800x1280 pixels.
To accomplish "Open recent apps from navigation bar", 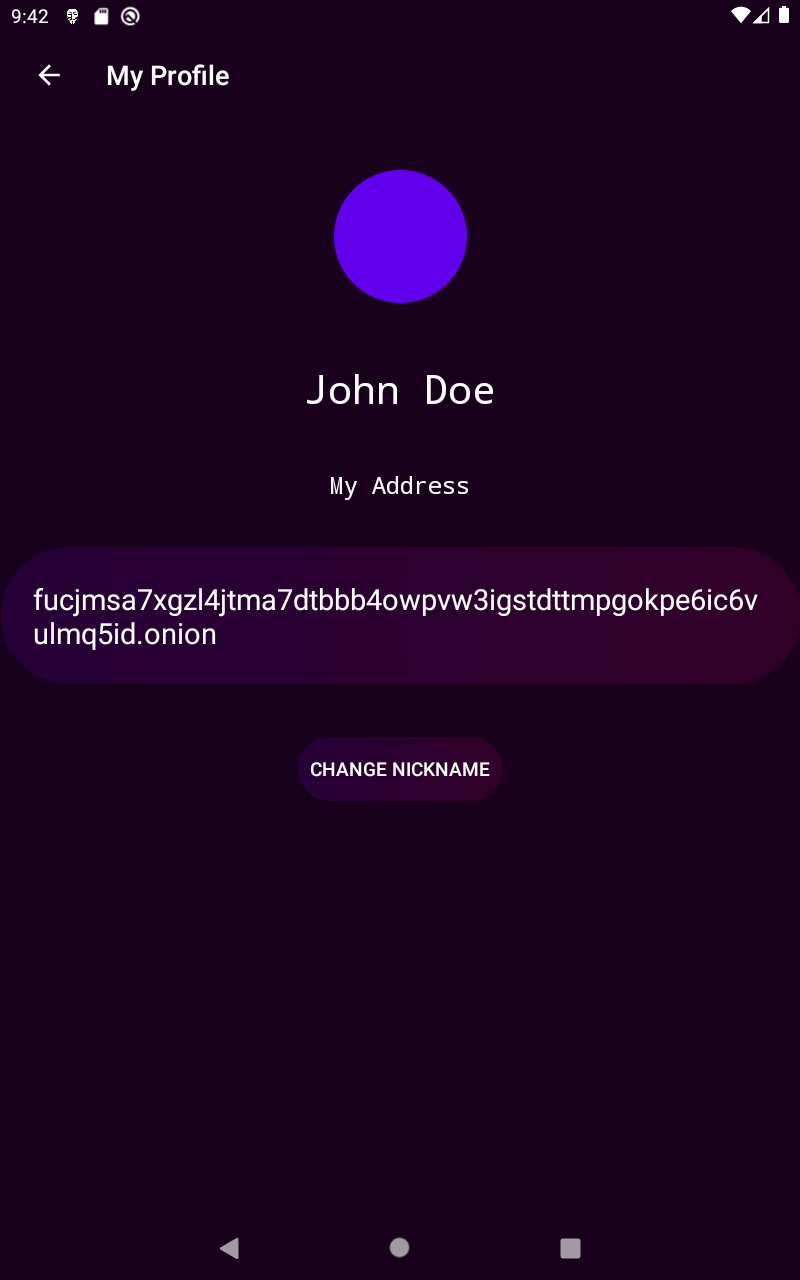I will point(570,1247).
